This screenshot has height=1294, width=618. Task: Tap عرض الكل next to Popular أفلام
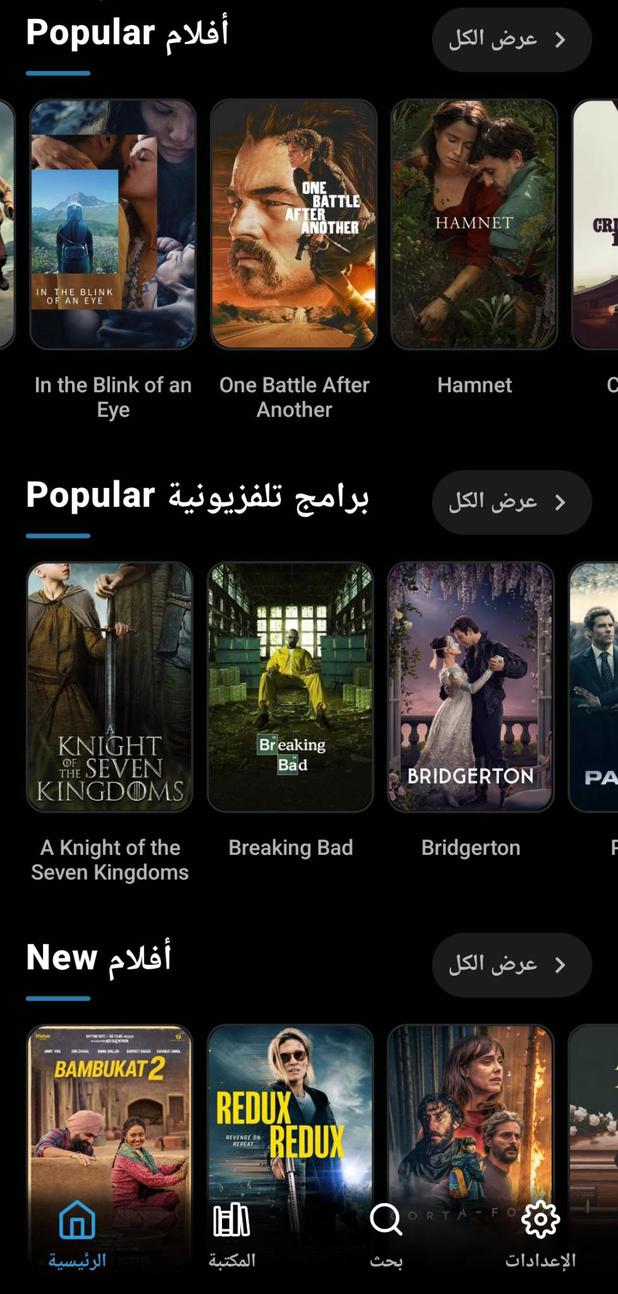tap(511, 40)
